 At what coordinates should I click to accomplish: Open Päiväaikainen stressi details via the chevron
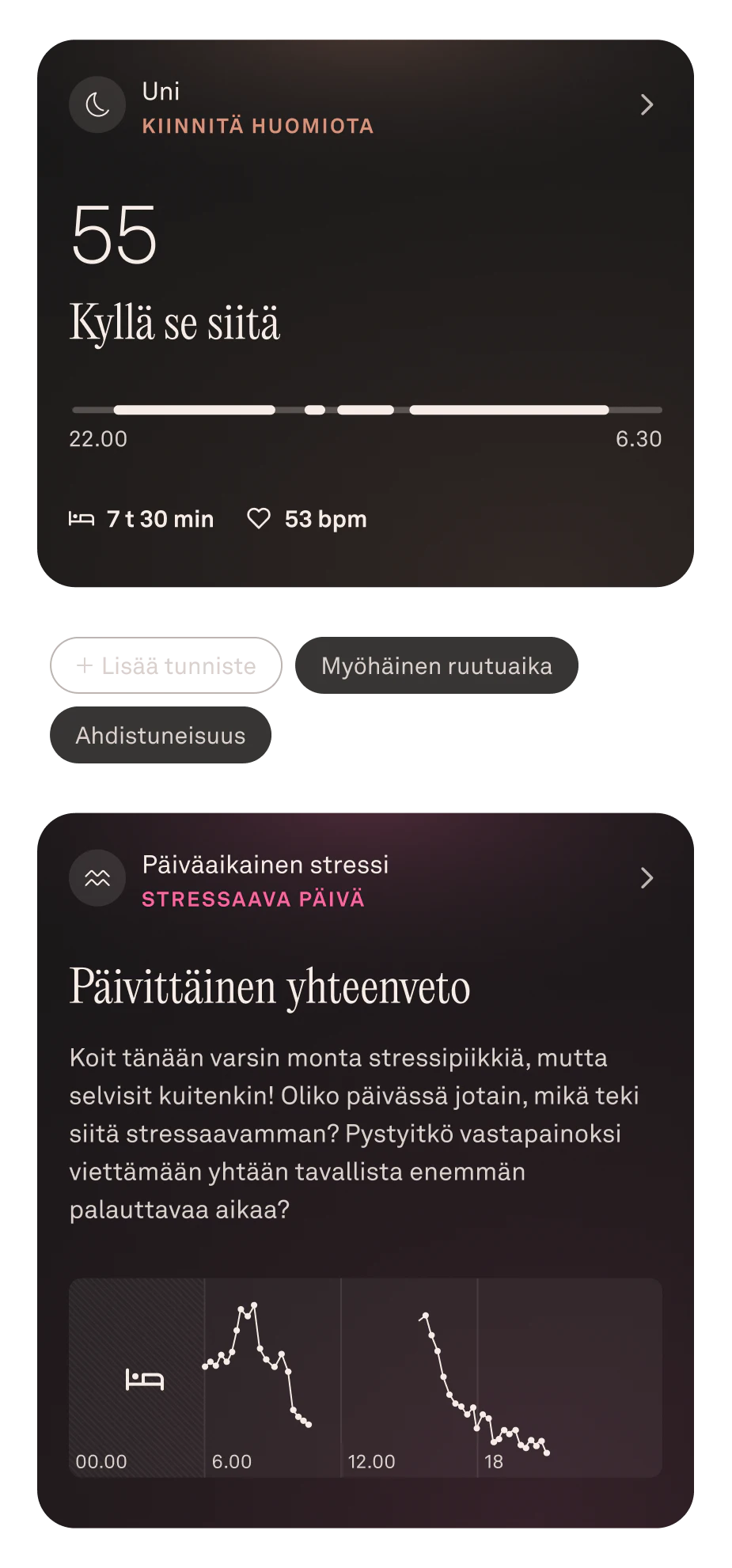pos(646,877)
